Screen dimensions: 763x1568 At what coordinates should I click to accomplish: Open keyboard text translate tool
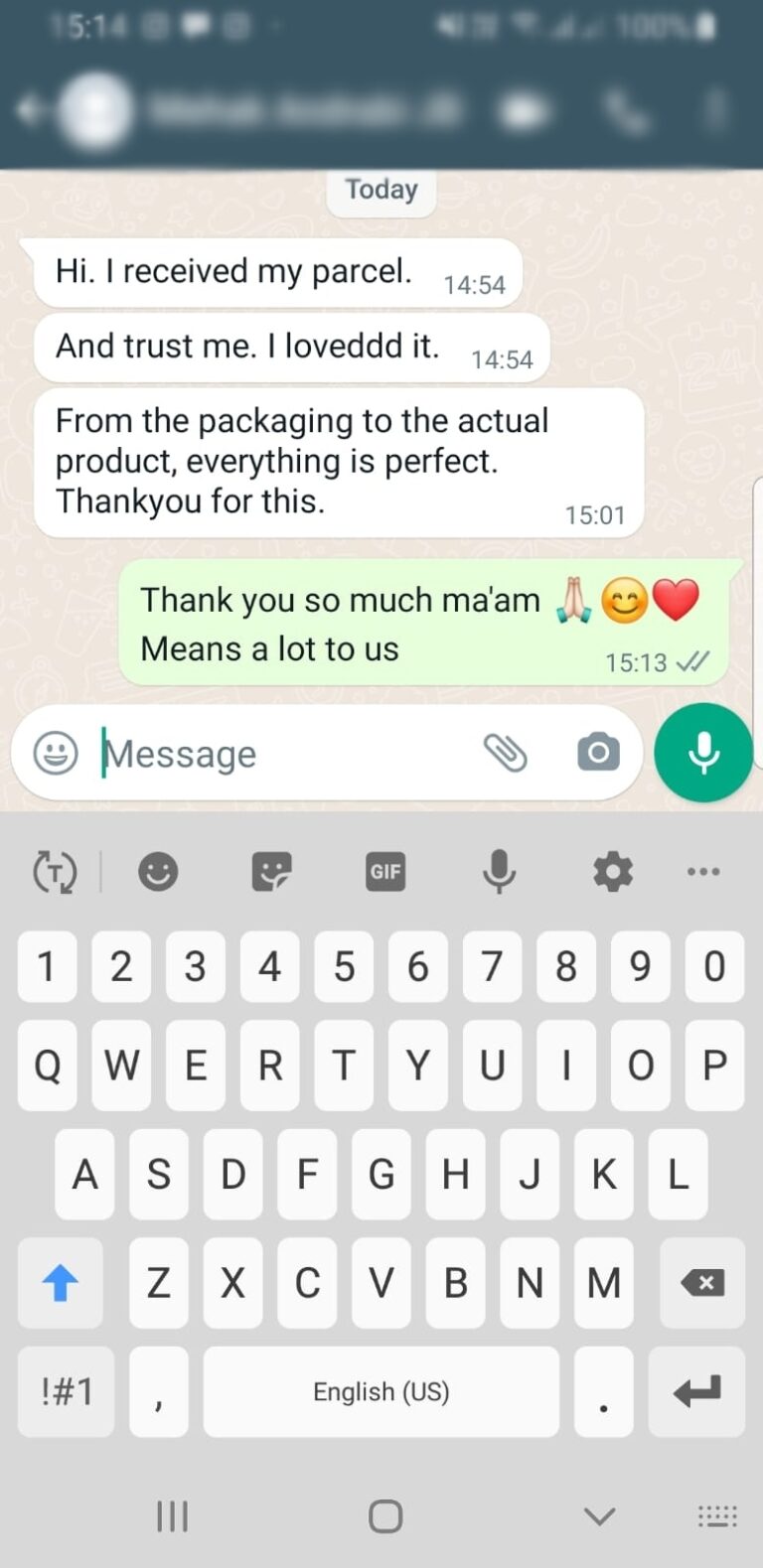tap(55, 872)
